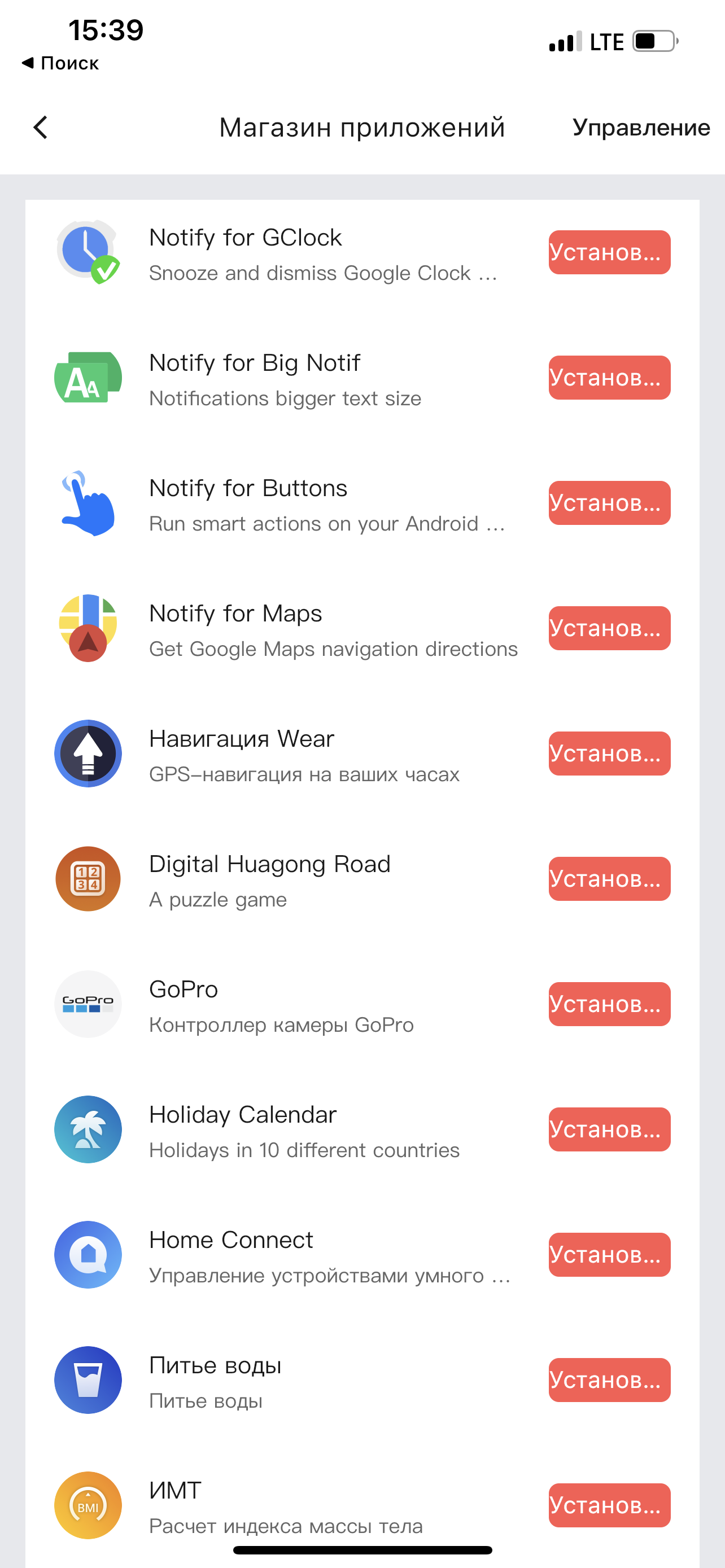Install the Home Connect app
Viewport: 725px width, 1568px height.
(x=609, y=1255)
